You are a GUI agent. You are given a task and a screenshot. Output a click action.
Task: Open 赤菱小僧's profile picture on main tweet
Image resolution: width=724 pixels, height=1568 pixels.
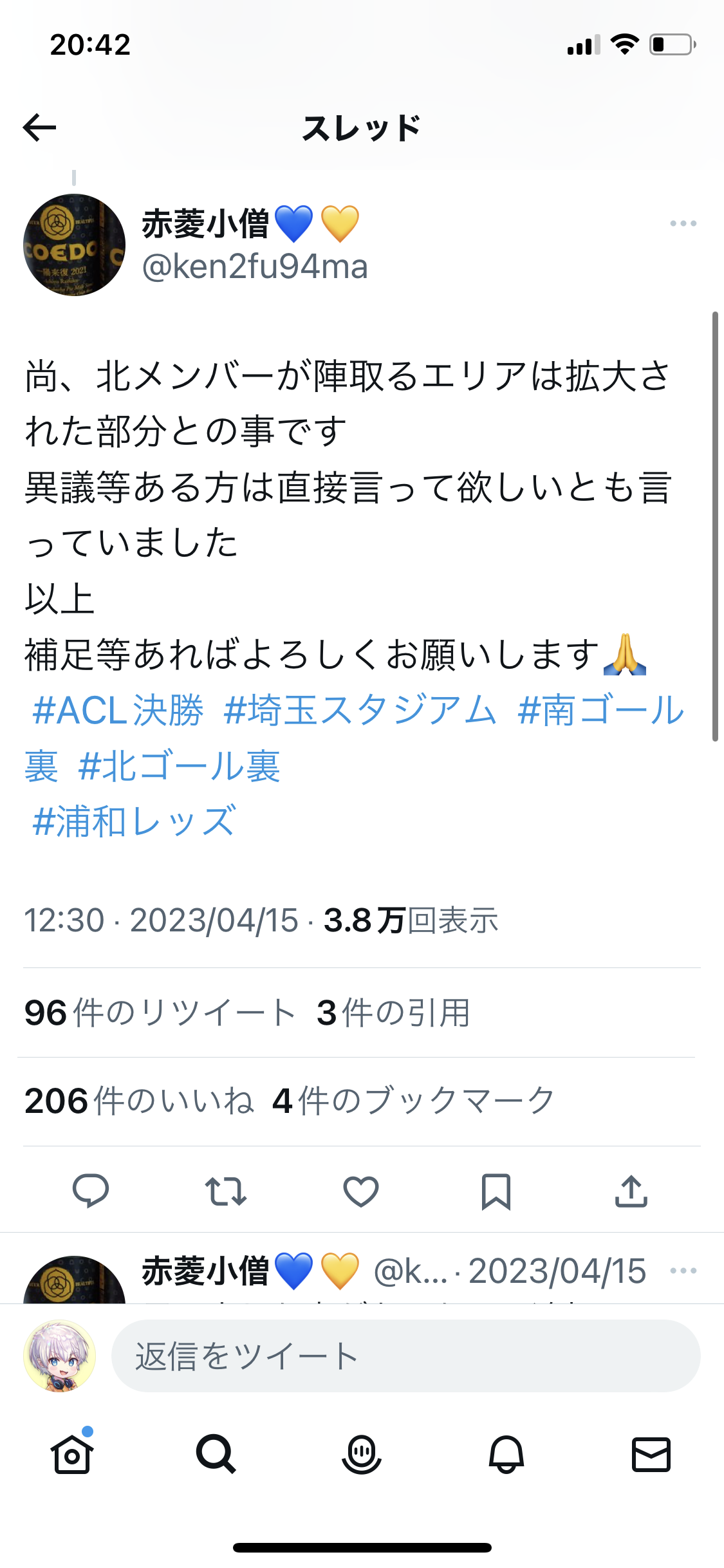(x=75, y=245)
